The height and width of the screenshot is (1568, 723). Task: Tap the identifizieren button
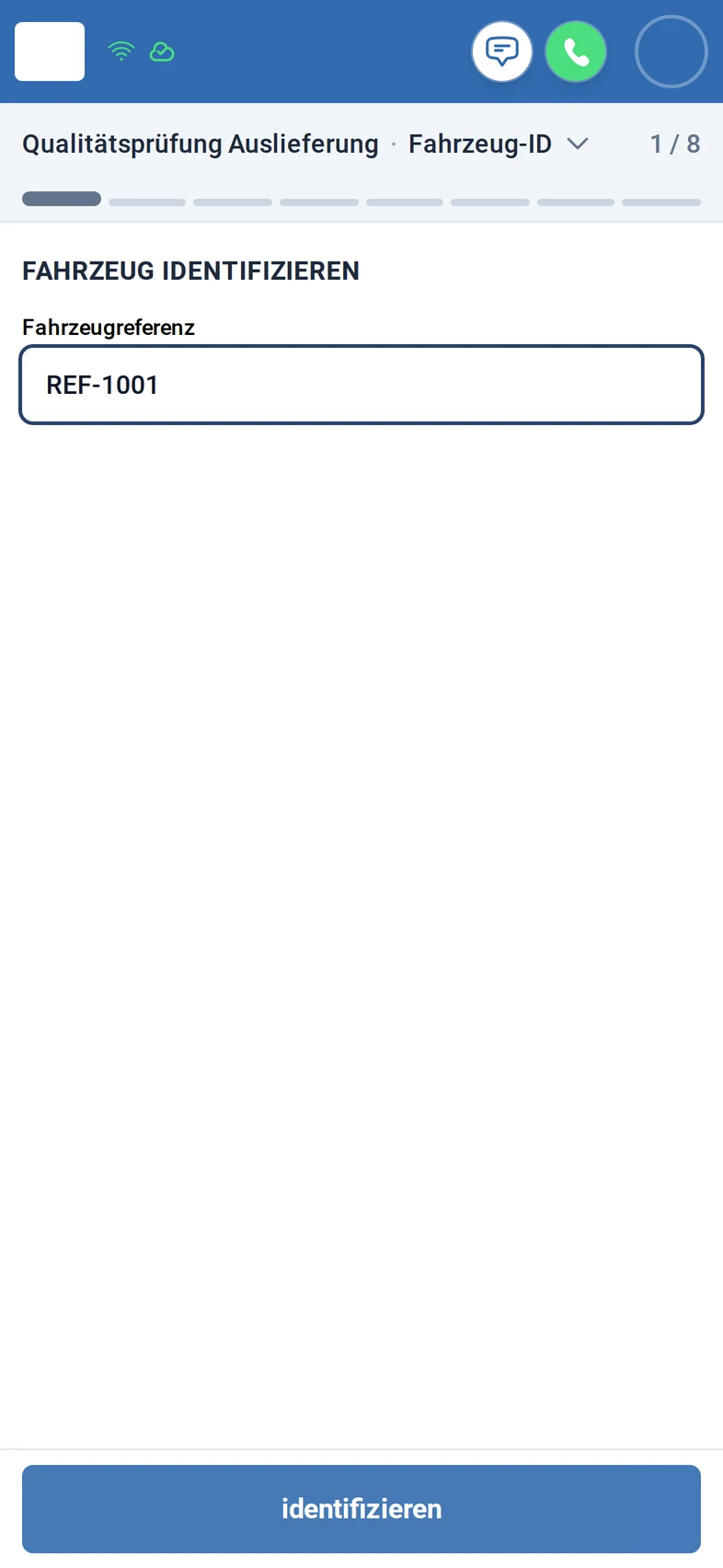point(361,1509)
